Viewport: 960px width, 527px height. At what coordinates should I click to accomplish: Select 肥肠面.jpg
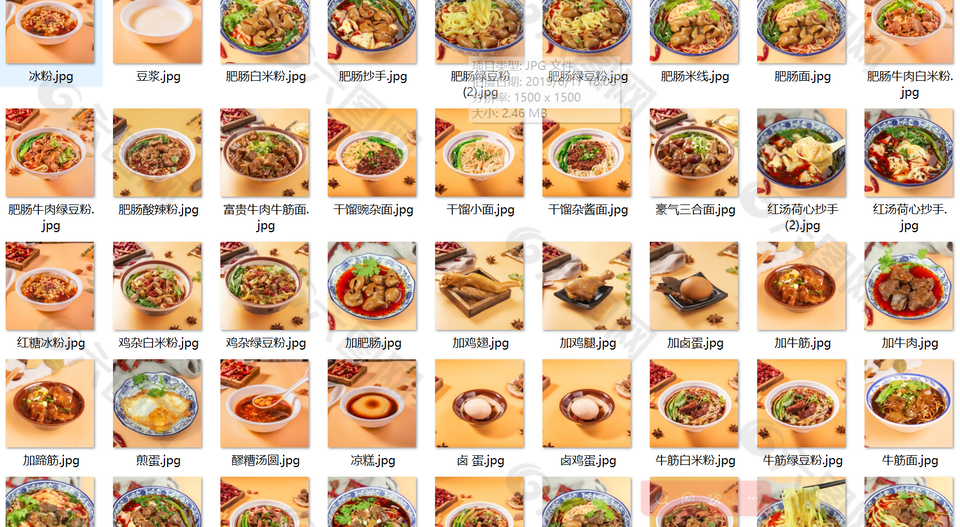[802, 30]
